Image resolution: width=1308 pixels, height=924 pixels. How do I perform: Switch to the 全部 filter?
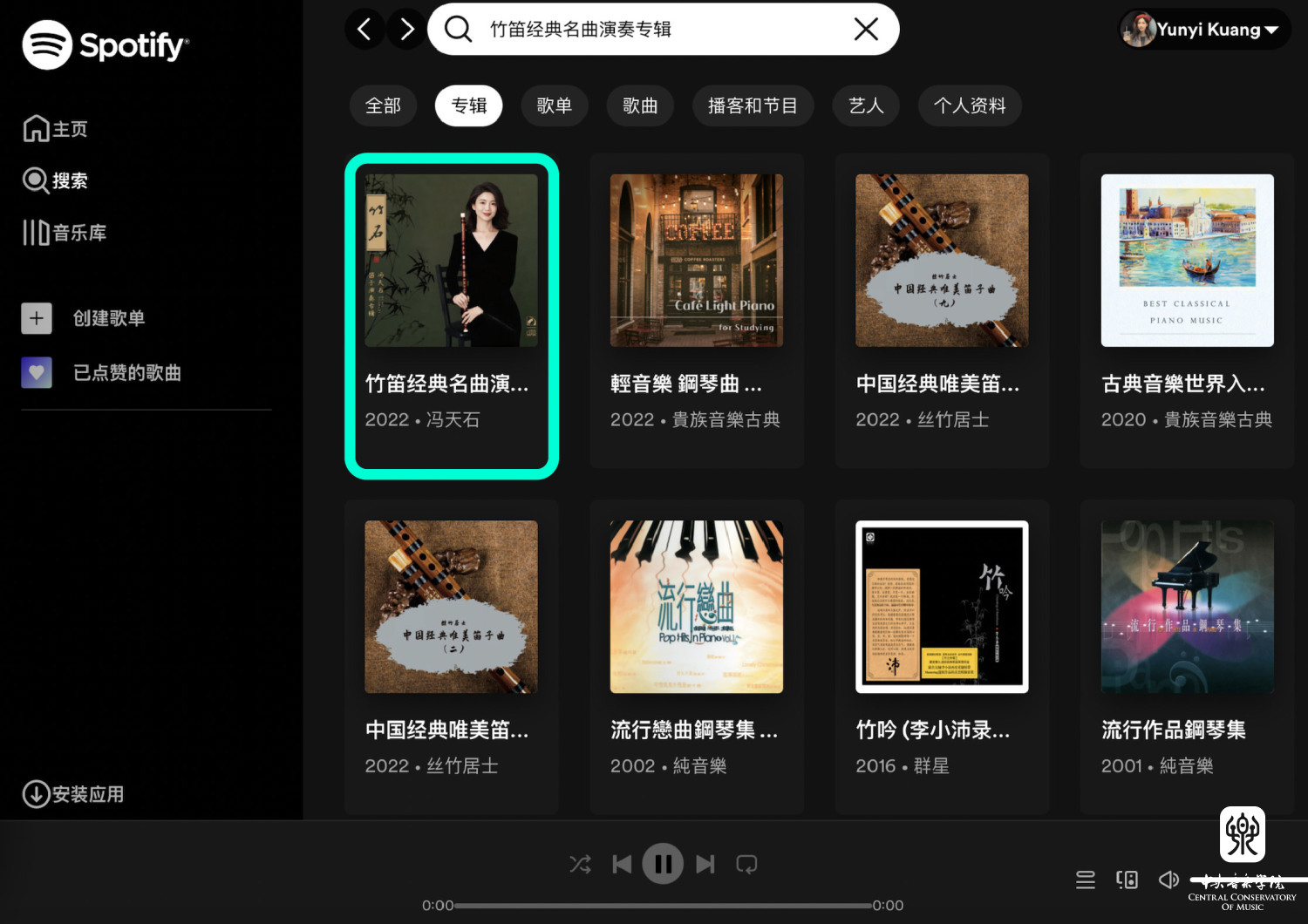pyautogui.click(x=383, y=106)
